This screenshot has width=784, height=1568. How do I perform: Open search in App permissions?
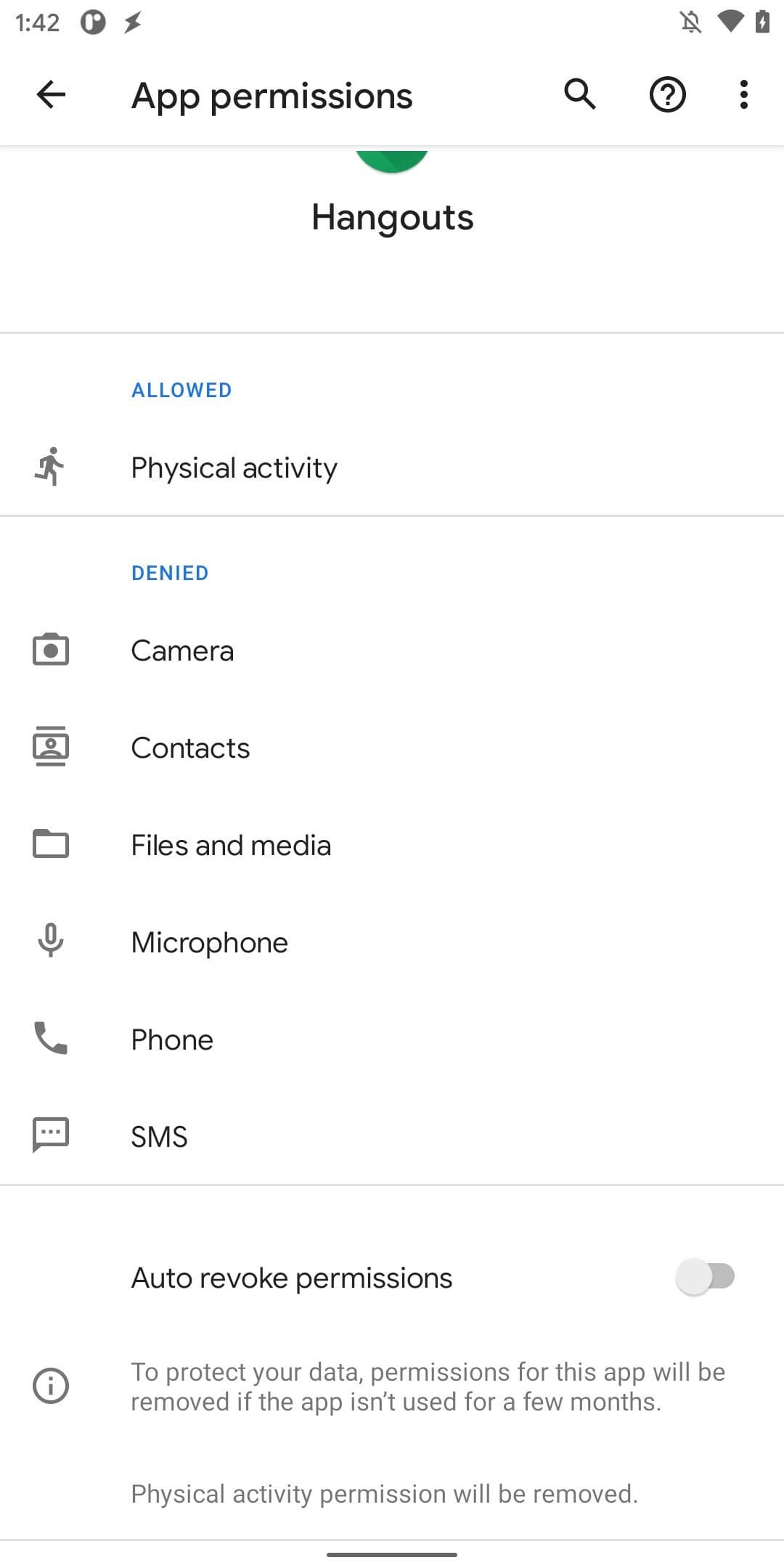580,94
